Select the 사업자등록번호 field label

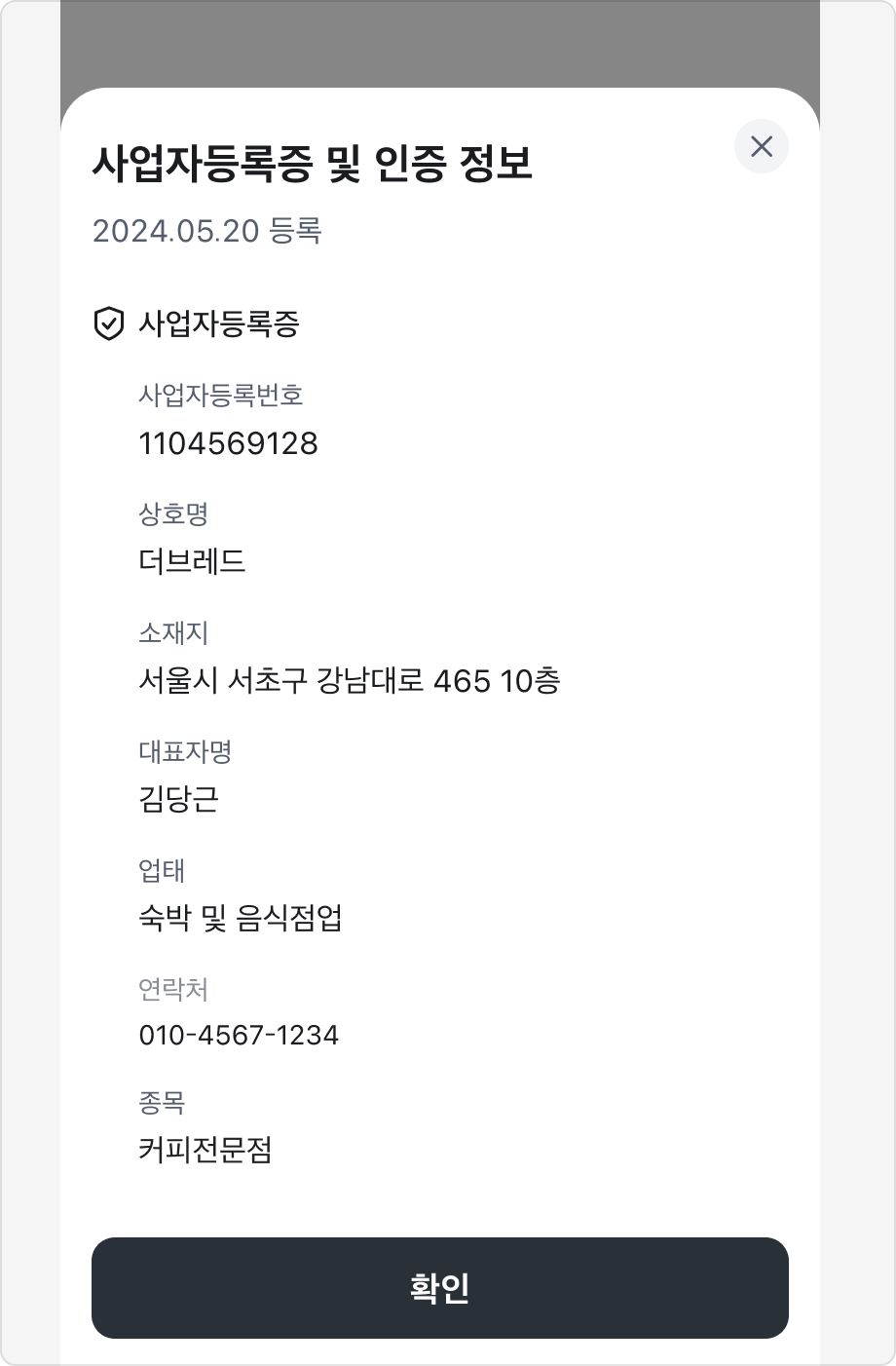[220, 396]
